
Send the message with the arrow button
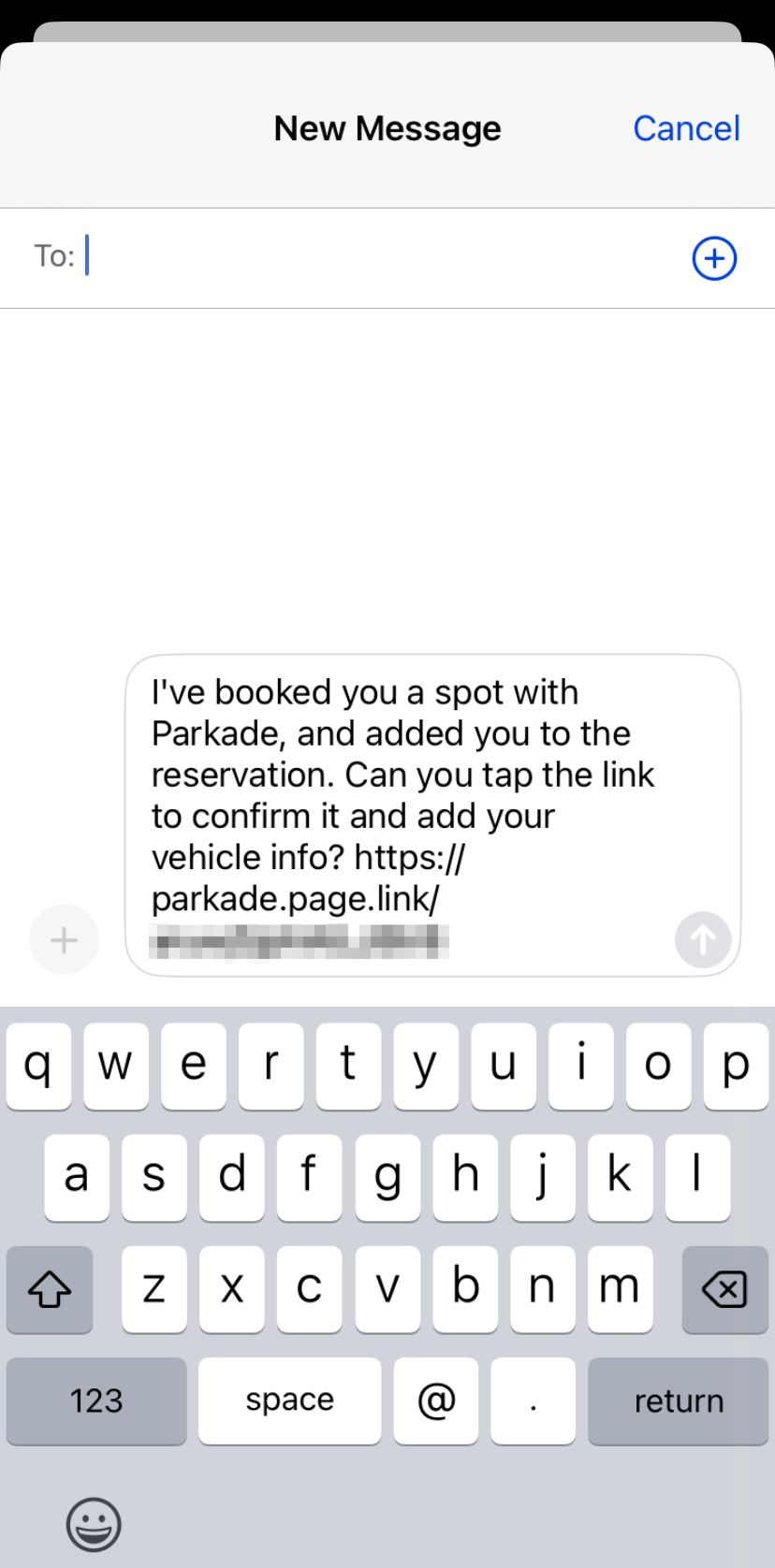[x=703, y=939]
